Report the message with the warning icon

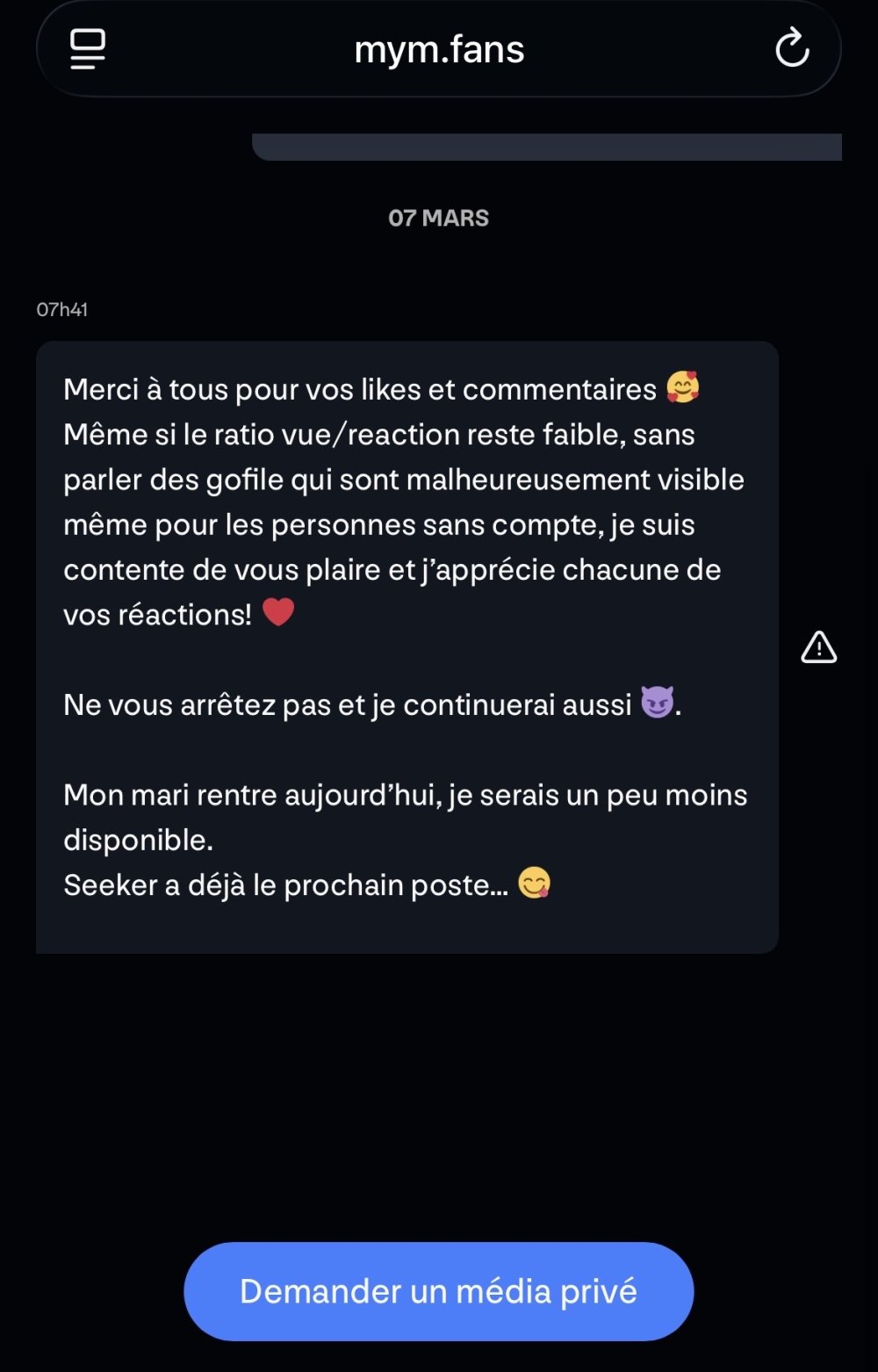818,647
